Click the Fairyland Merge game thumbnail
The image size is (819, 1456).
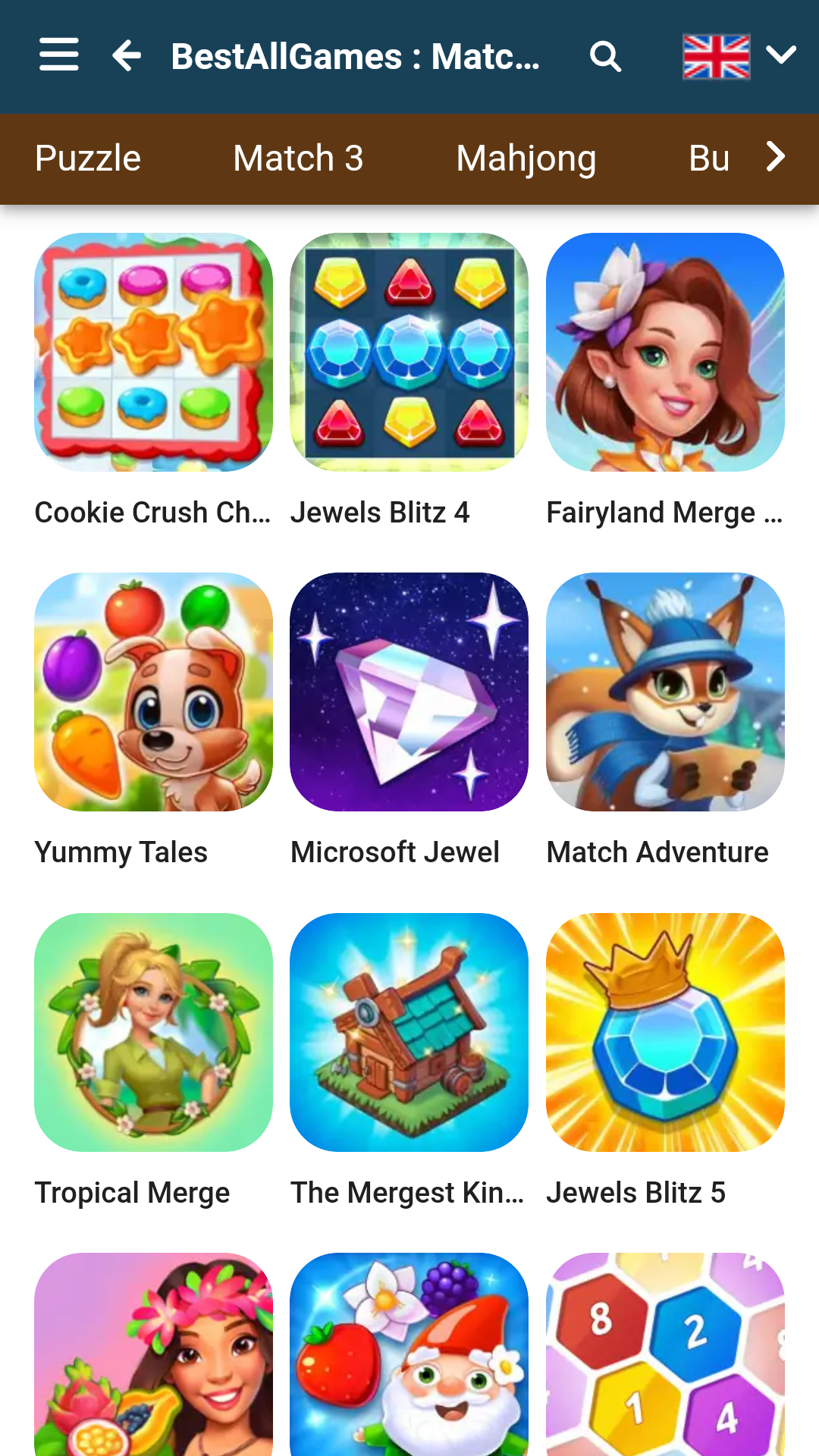coord(665,350)
